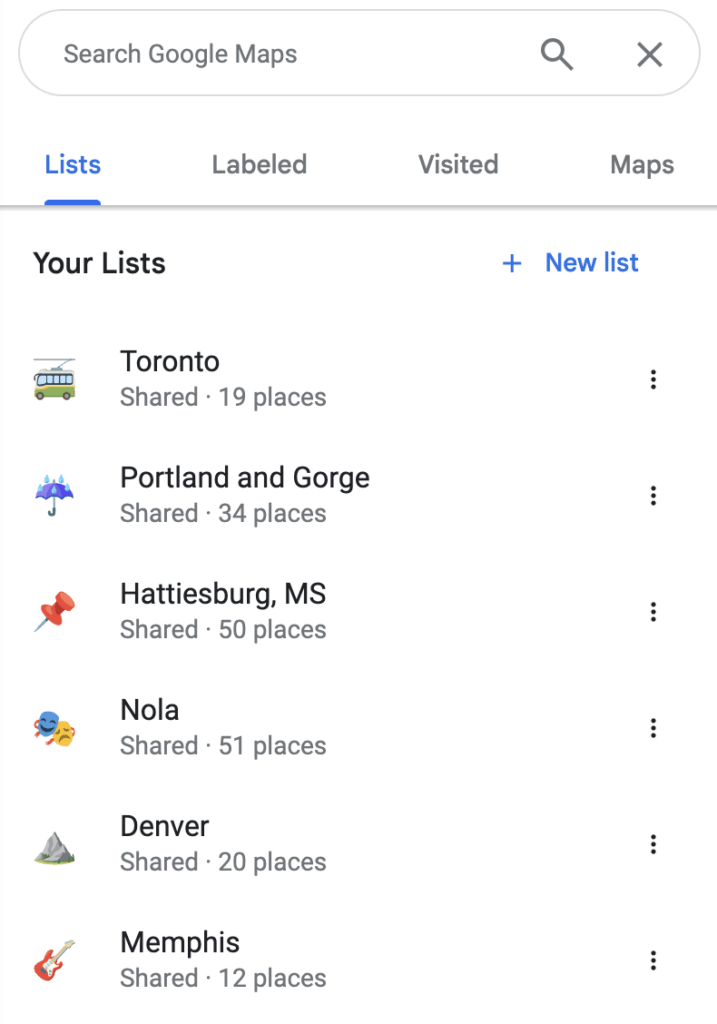
Task: Switch to the Visited tab
Action: [x=458, y=165]
